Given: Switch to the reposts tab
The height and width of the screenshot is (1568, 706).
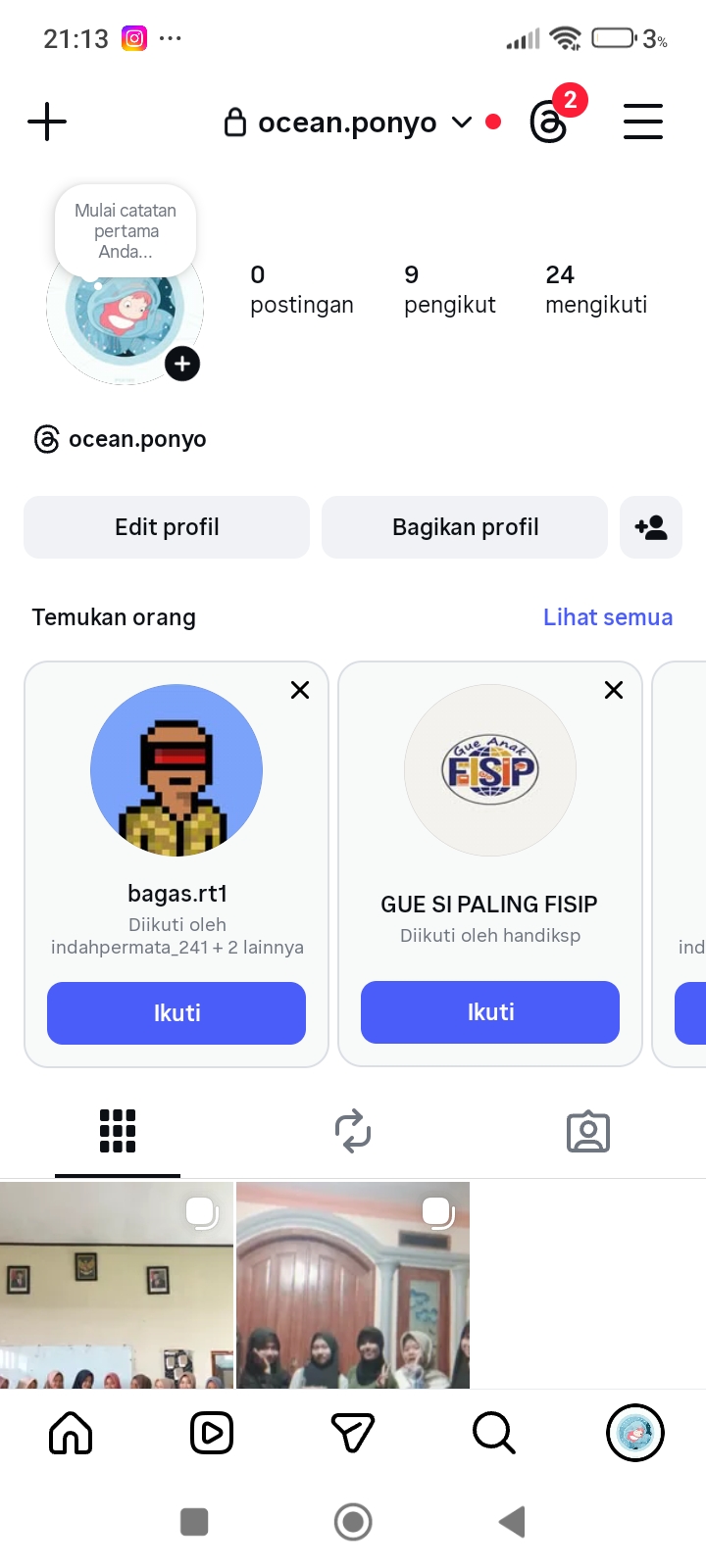Looking at the screenshot, I should [353, 1132].
